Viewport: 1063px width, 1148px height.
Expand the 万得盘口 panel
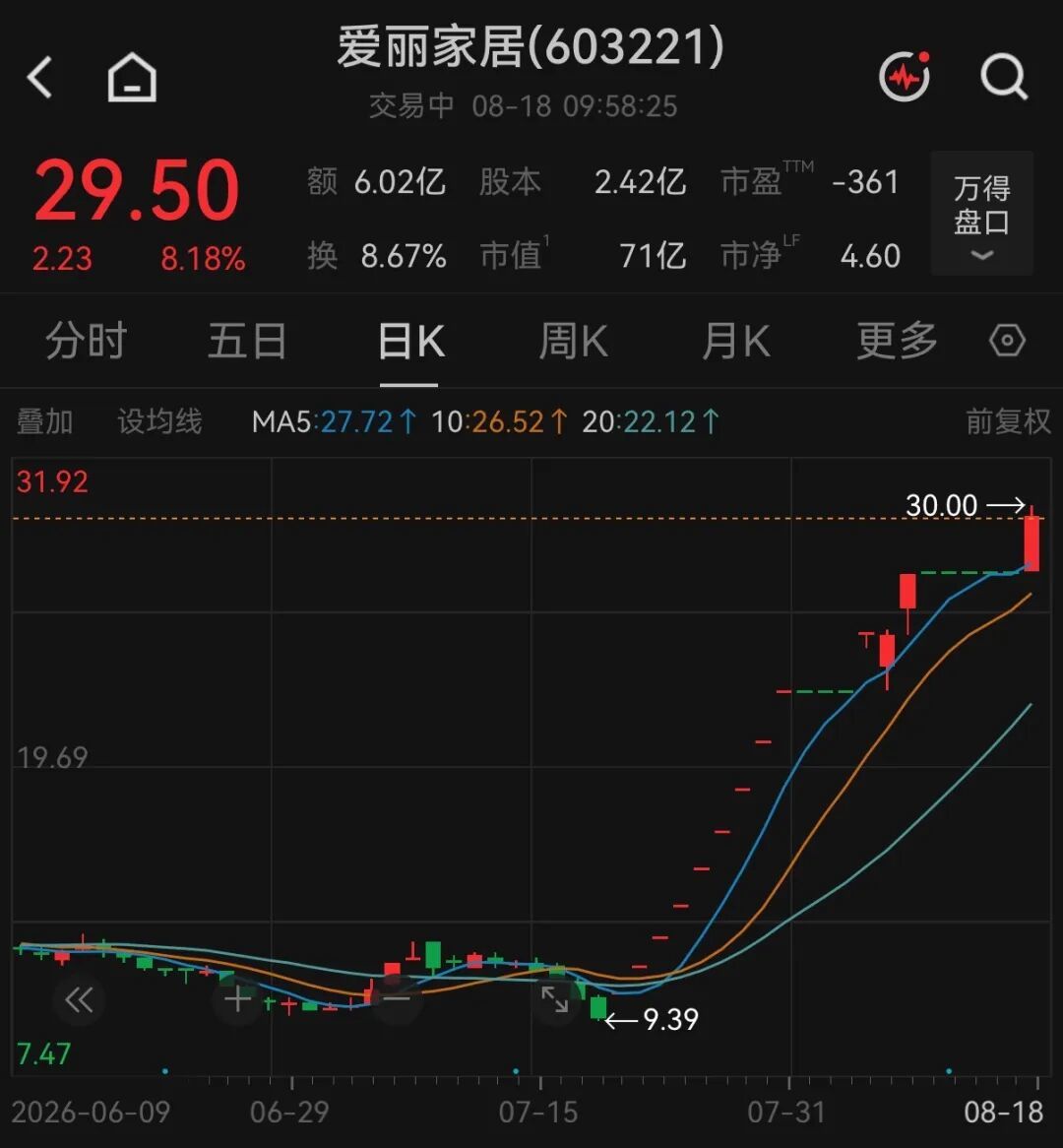981,213
